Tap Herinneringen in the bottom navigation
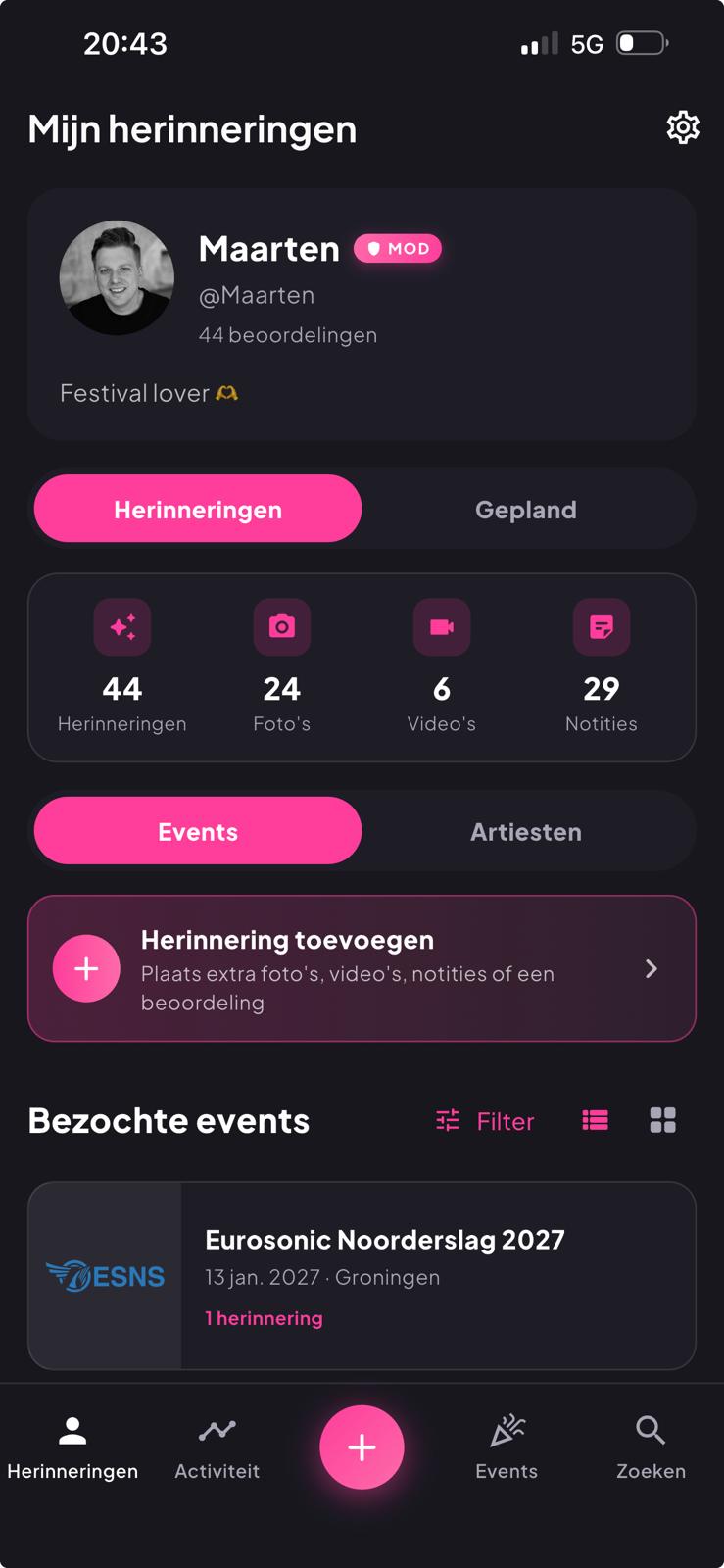The height and width of the screenshot is (1568, 724). tap(72, 1447)
